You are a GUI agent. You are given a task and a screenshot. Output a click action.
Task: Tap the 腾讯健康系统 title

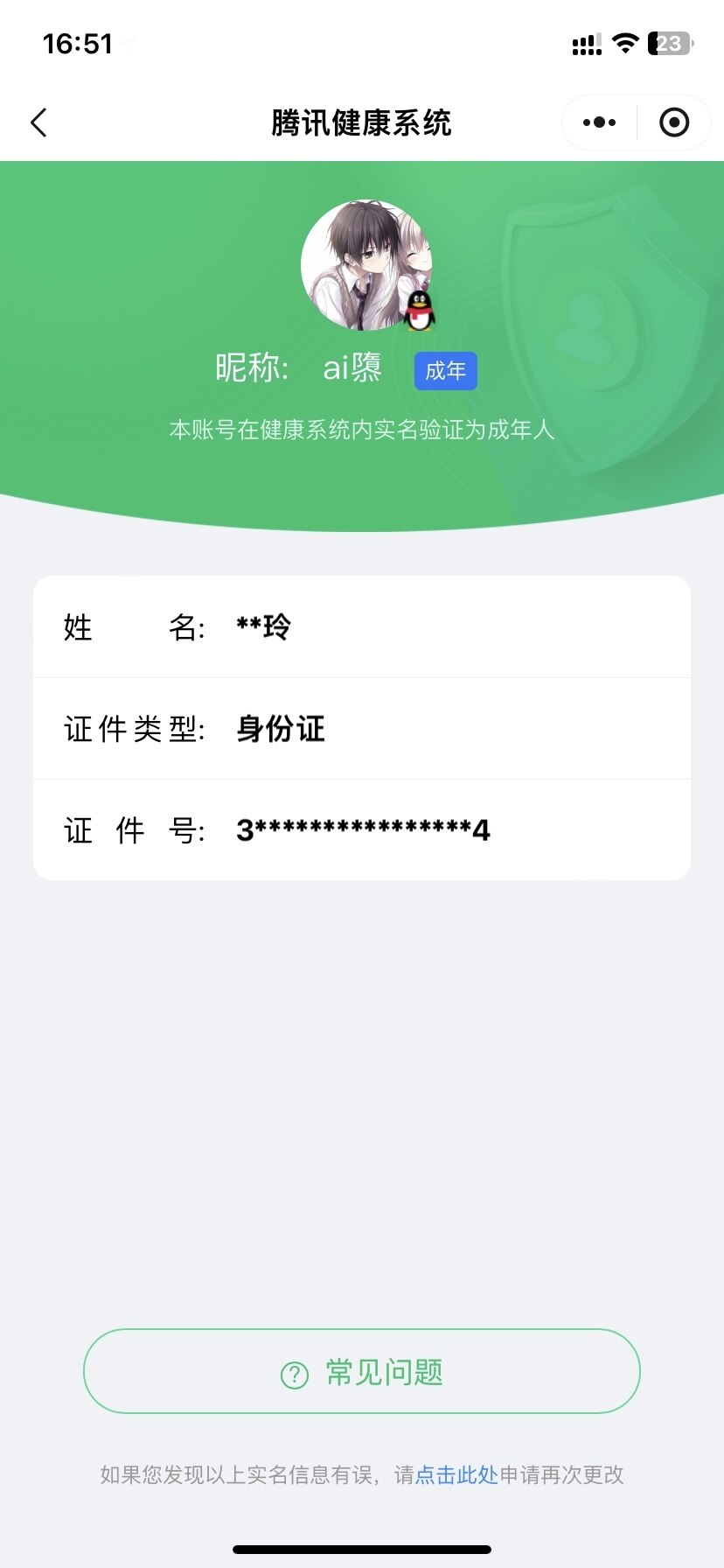click(x=362, y=122)
